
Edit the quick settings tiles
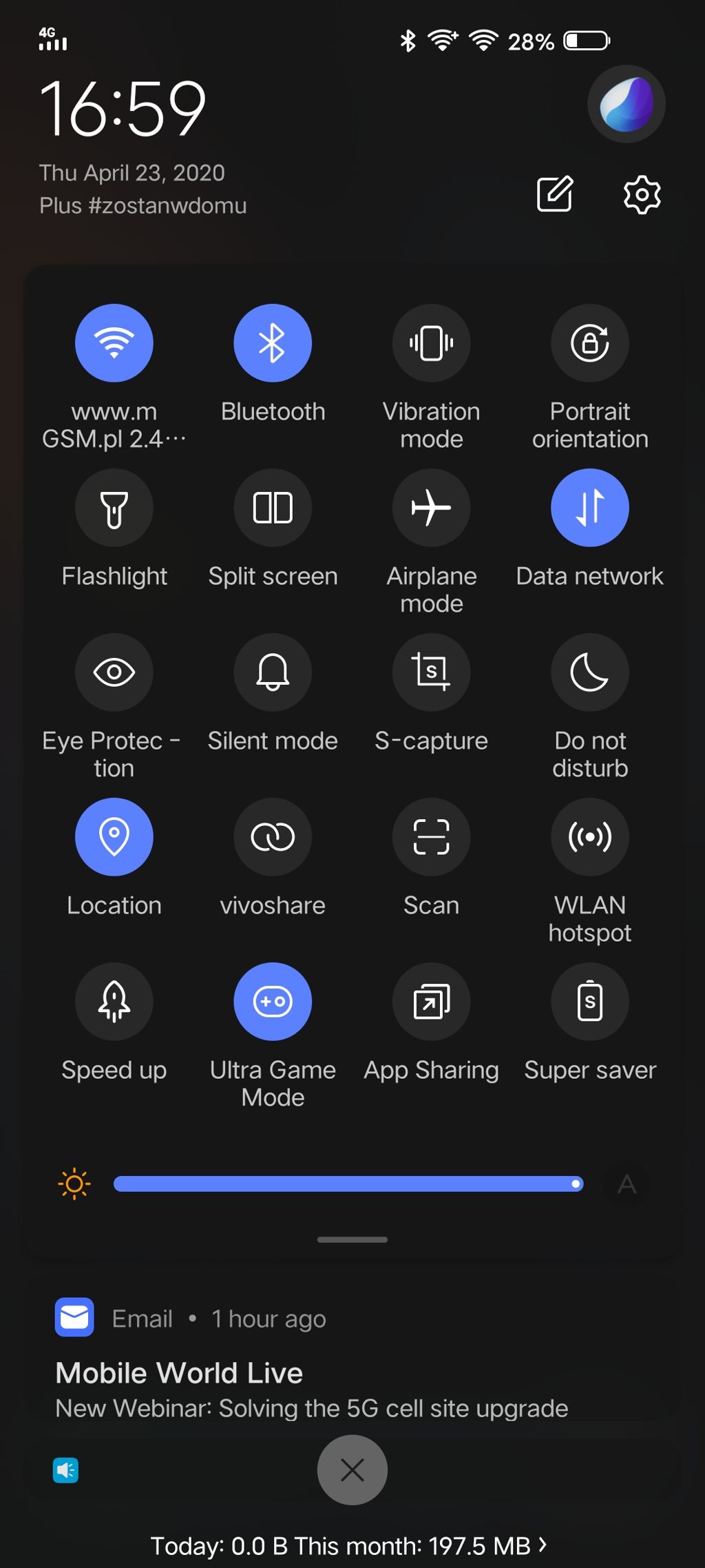[x=555, y=194]
